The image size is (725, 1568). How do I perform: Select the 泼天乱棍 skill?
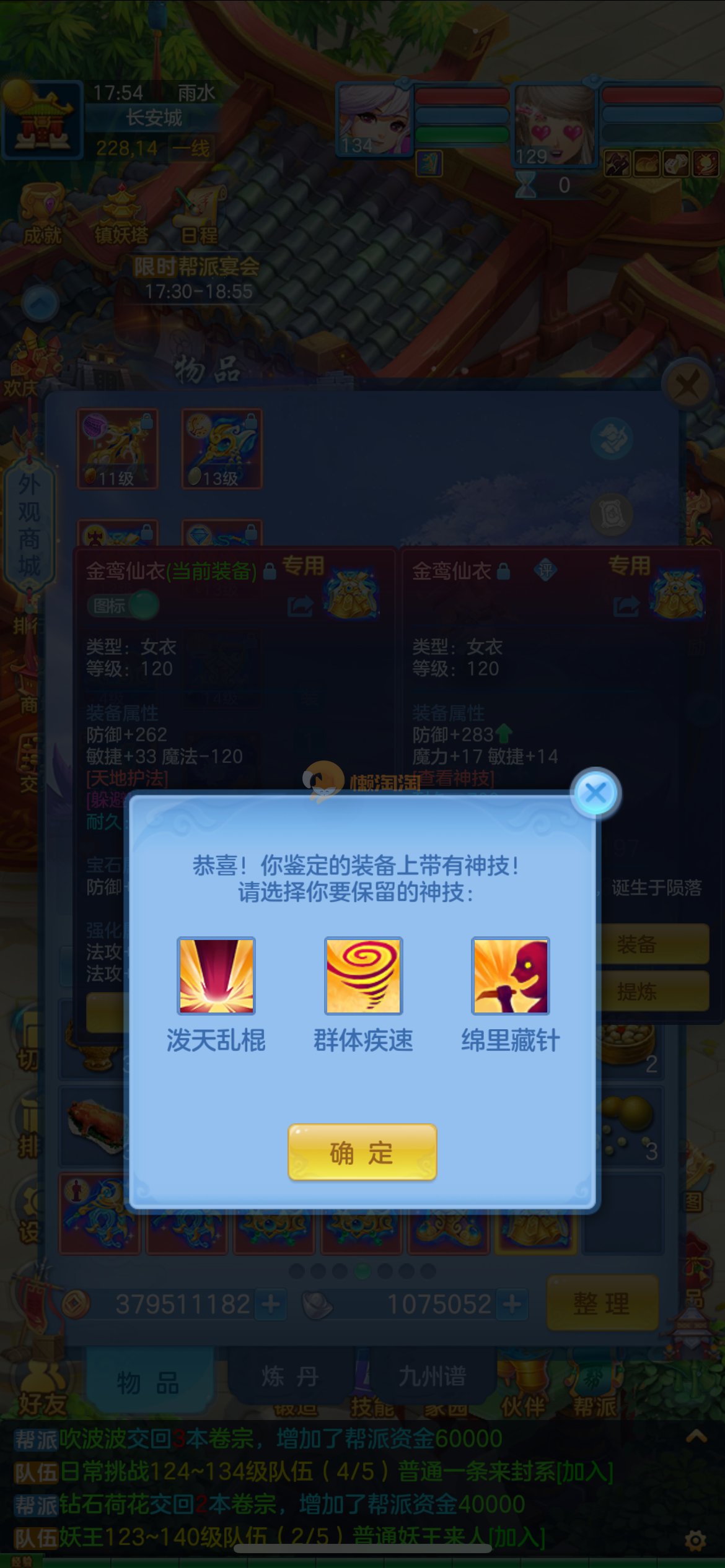(x=216, y=975)
